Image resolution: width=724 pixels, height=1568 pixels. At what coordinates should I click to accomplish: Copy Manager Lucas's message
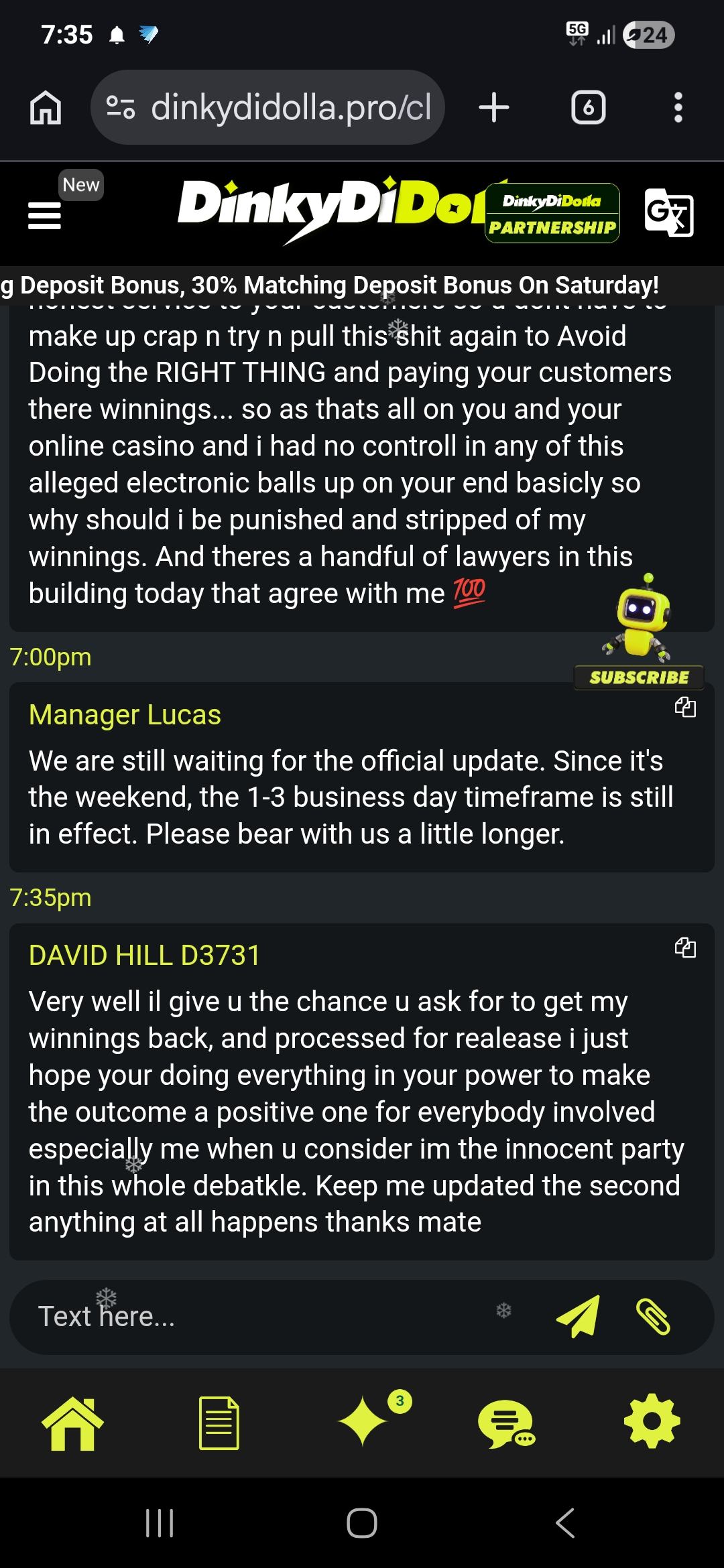685,707
